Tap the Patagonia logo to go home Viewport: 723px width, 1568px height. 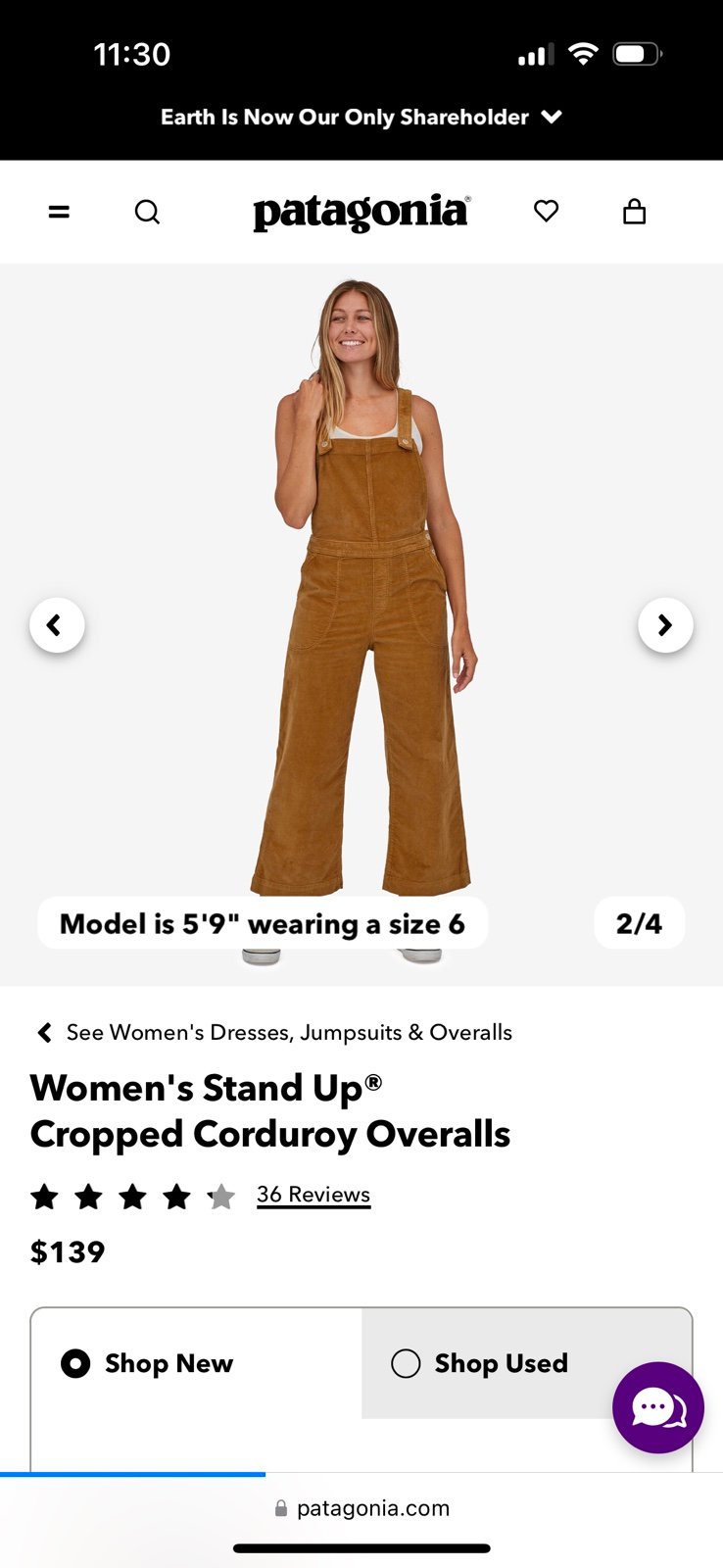[361, 212]
